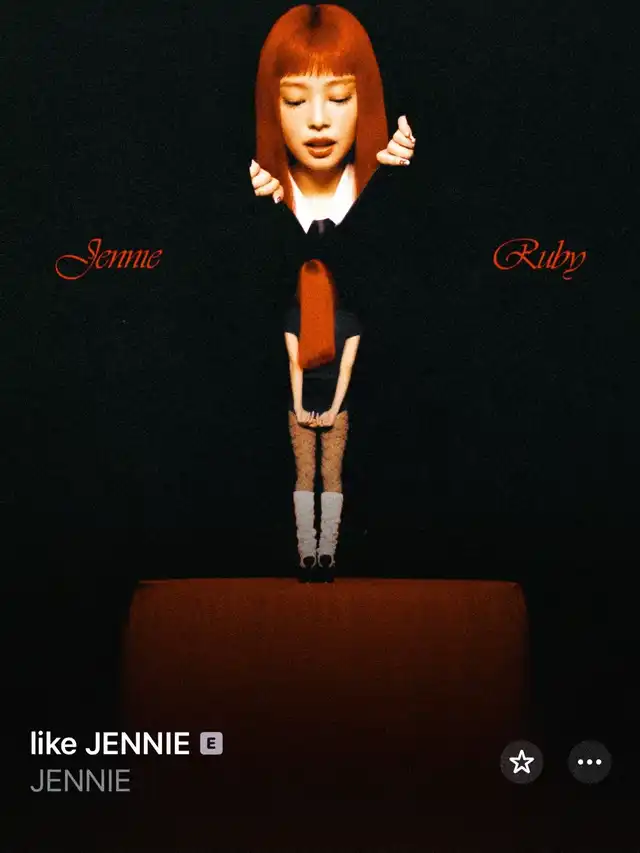Favorite the song like JENNIE
Screen dimensions: 640x853
click(521, 763)
